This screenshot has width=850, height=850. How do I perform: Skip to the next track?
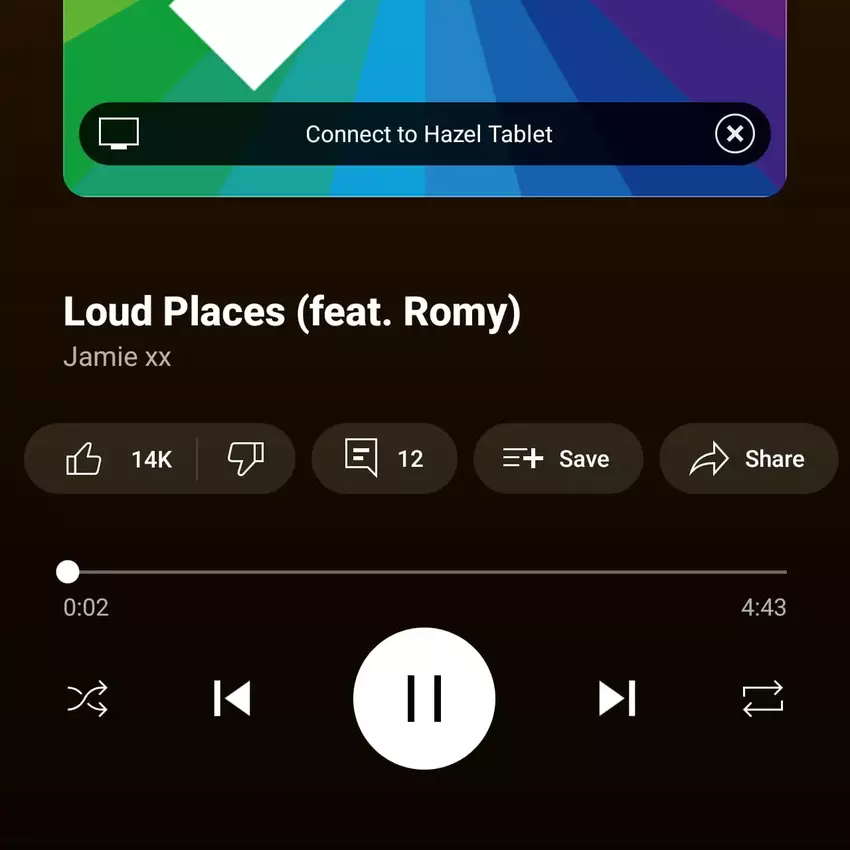(617, 698)
